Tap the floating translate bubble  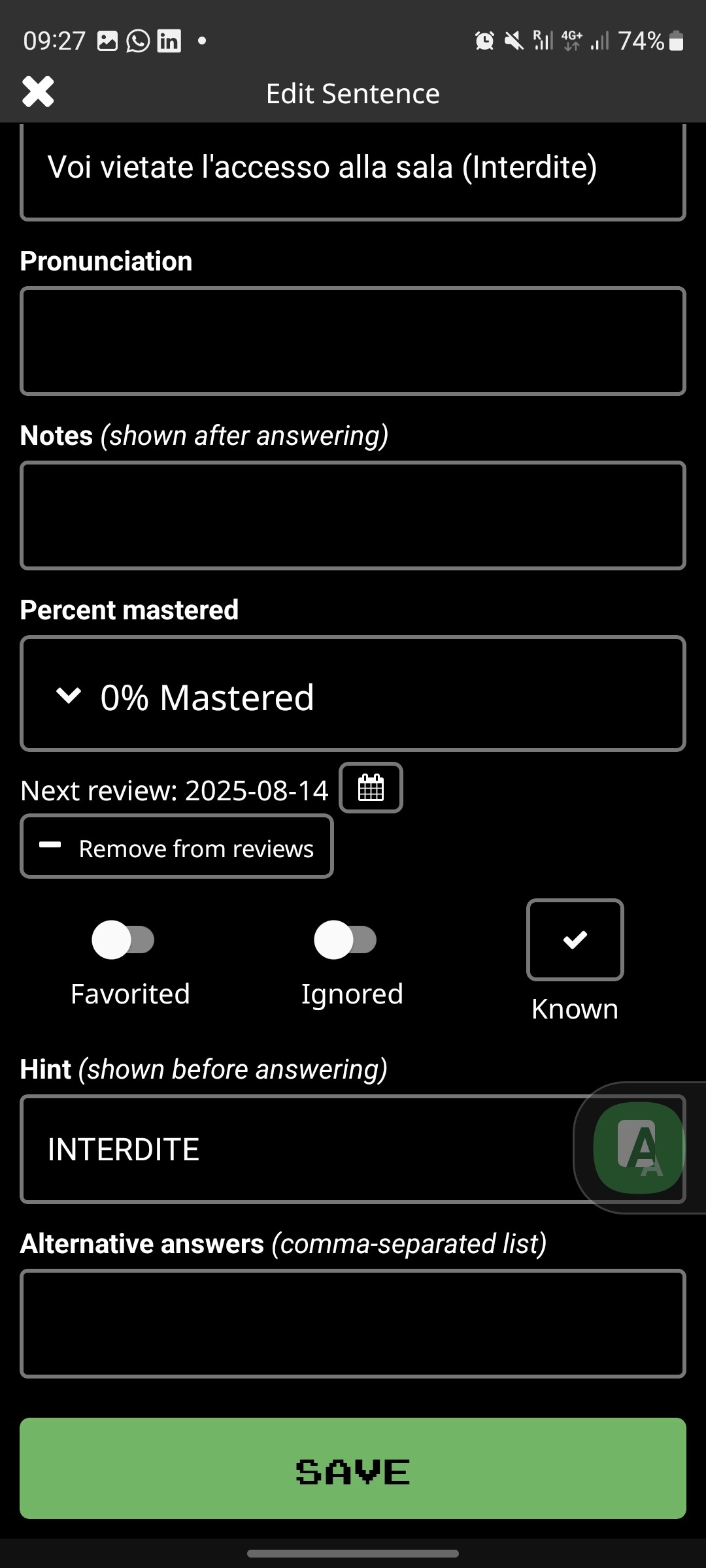[x=639, y=1148]
